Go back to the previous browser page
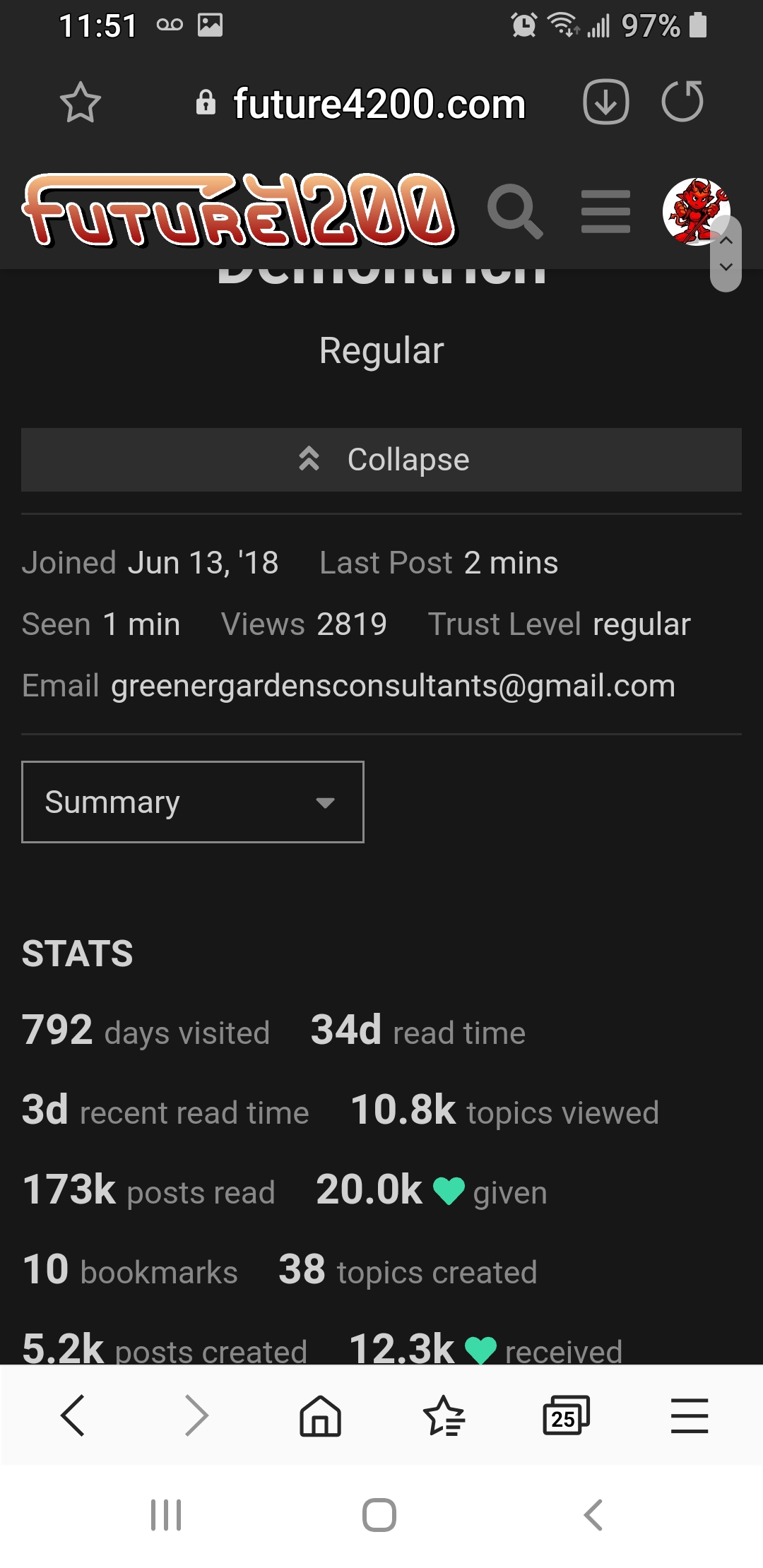Viewport: 763px width, 1568px height. coord(73,1415)
